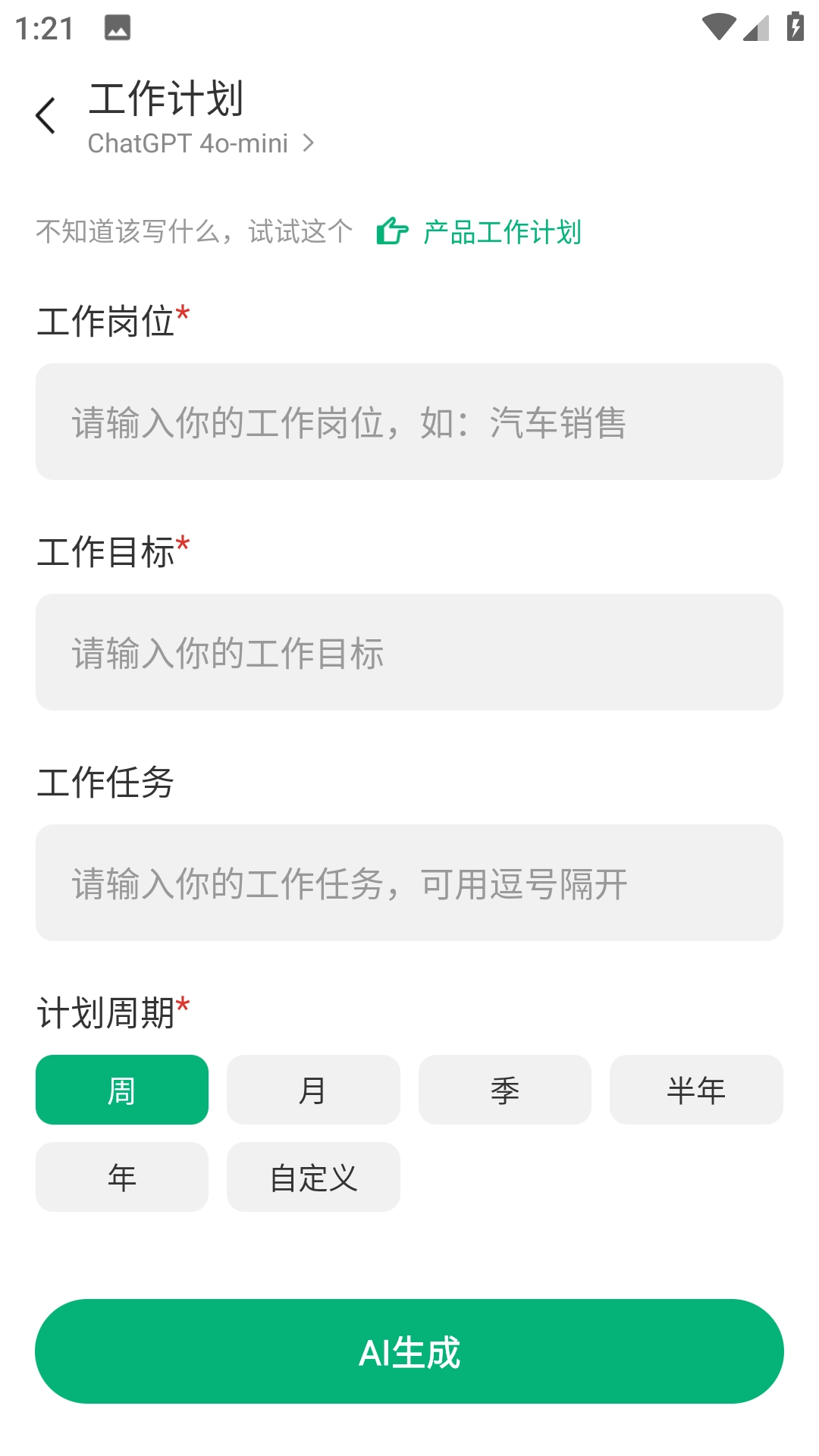The height and width of the screenshot is (1456, 819).
Task: Choose 周 as the plan period
Action: pyautogui.click(x=122, y=1090)
